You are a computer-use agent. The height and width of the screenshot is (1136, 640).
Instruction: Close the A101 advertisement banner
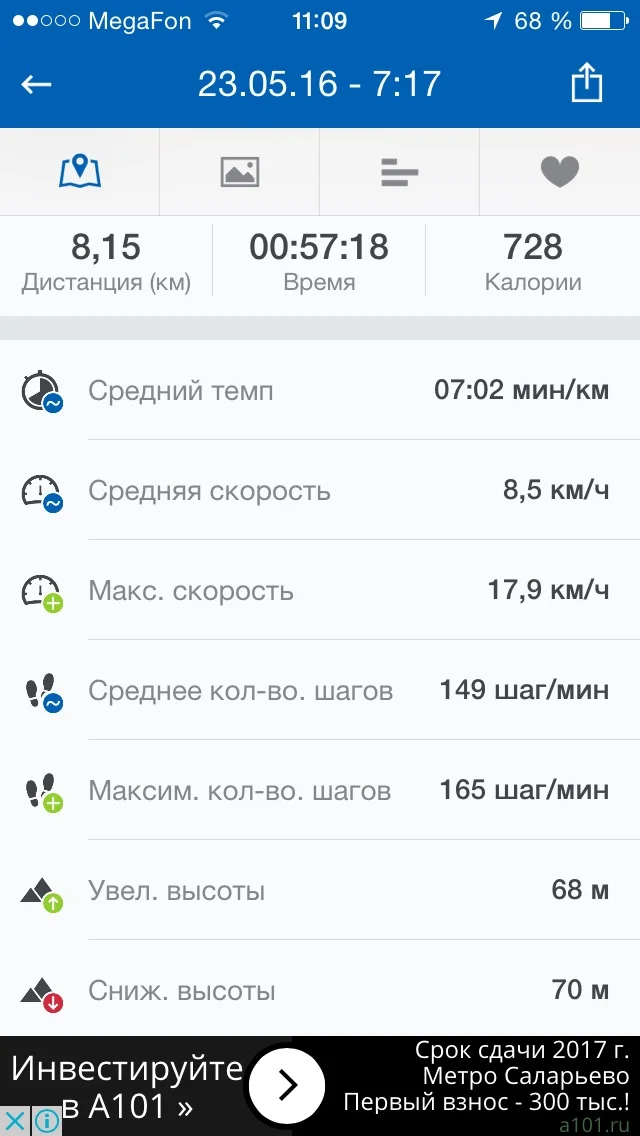click(14, 1121)
